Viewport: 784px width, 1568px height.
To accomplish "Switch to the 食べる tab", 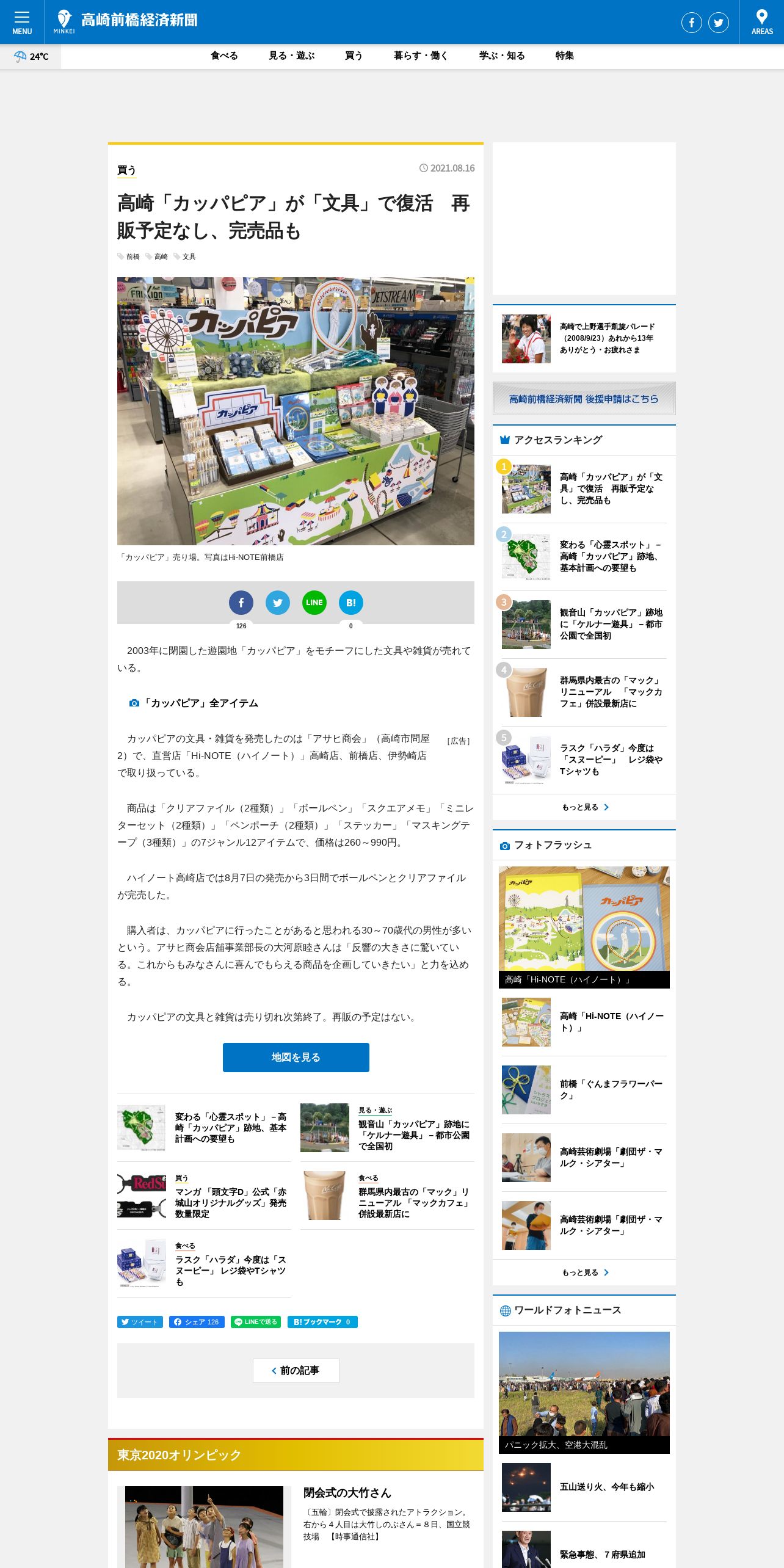I will click(224, 56).
